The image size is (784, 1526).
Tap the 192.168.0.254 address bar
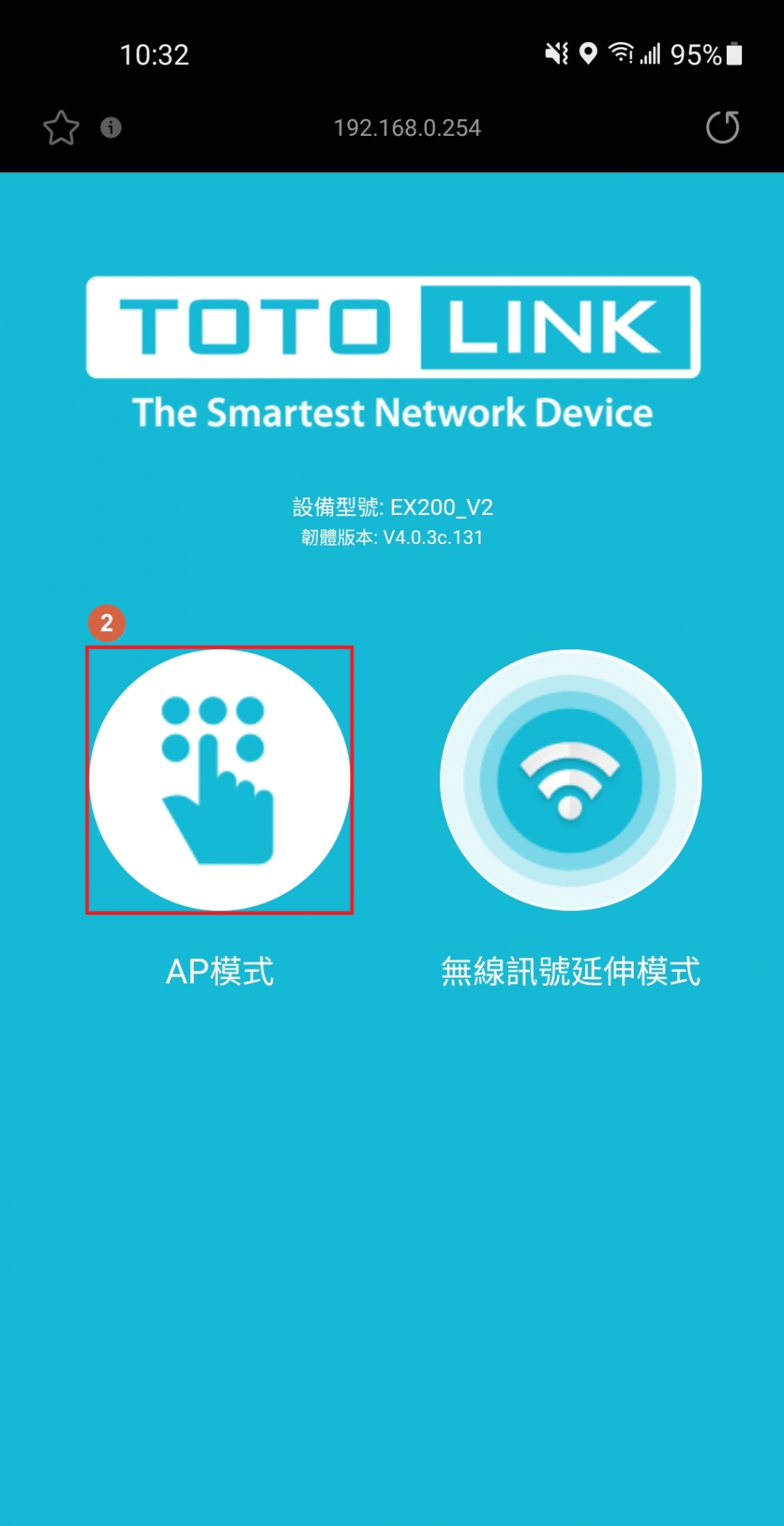pos(407,127)
